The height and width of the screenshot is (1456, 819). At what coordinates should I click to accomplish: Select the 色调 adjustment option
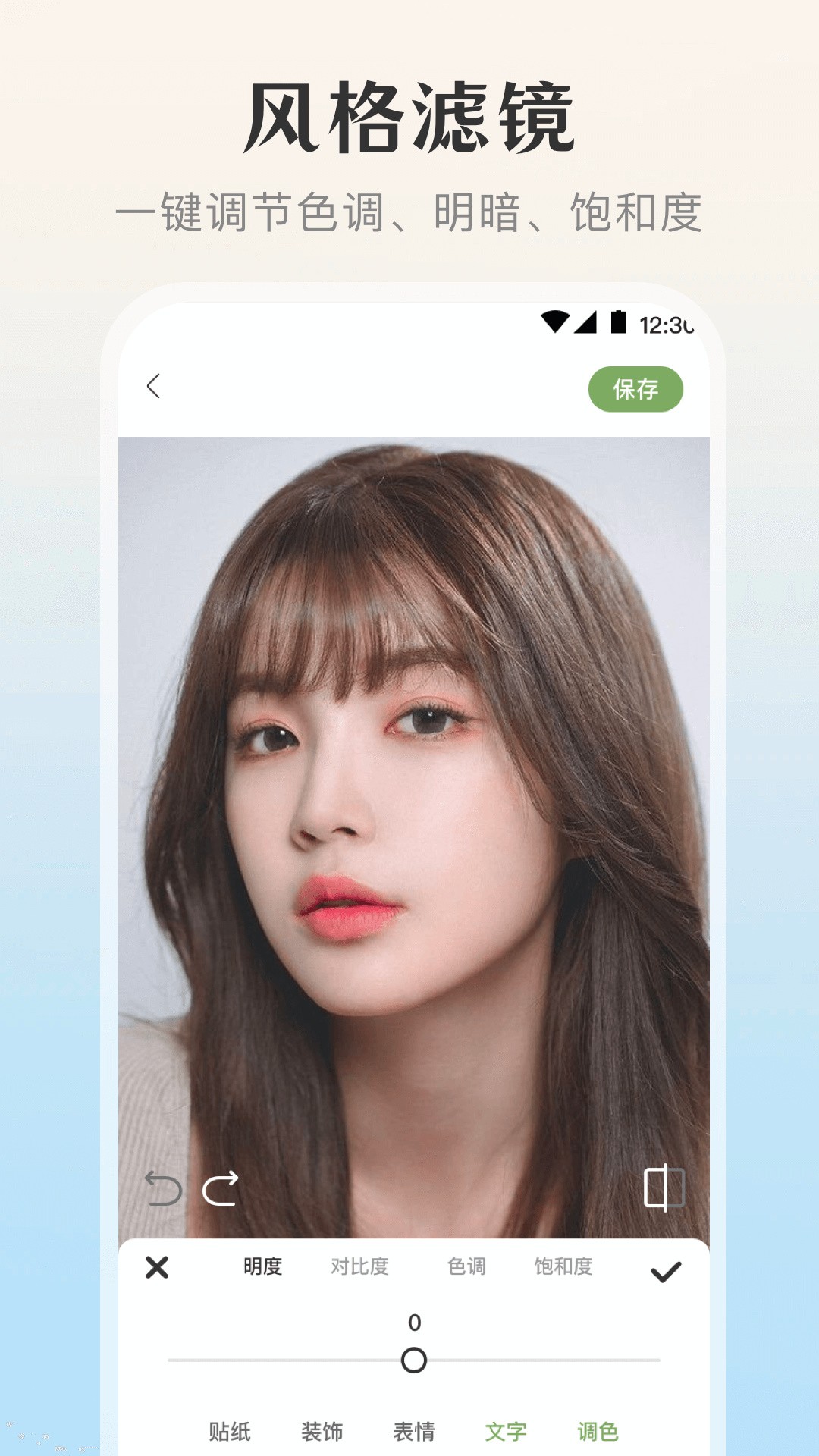click(x=468, y=1265)
